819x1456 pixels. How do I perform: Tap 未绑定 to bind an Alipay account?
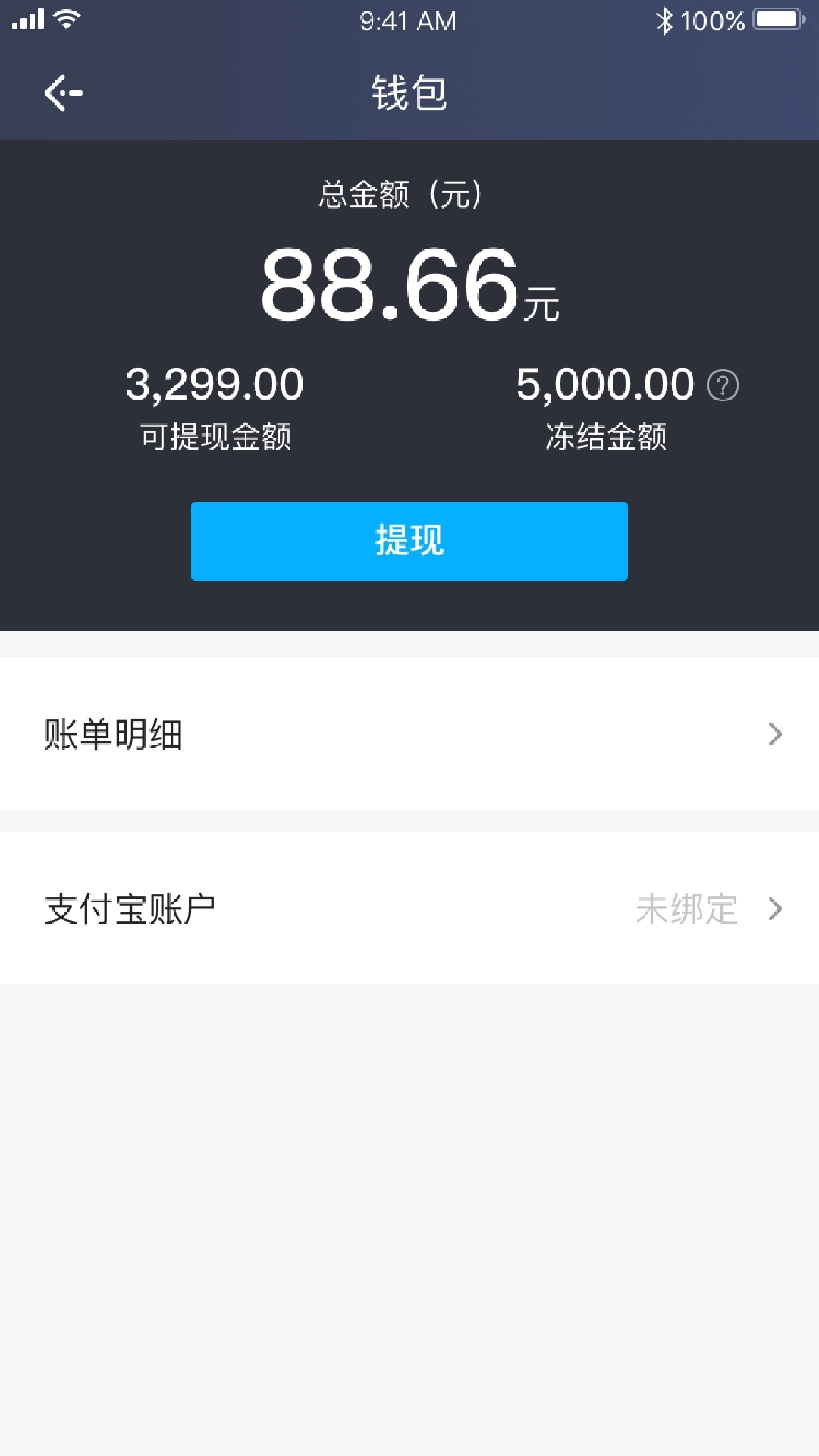[x=686, y=909]
